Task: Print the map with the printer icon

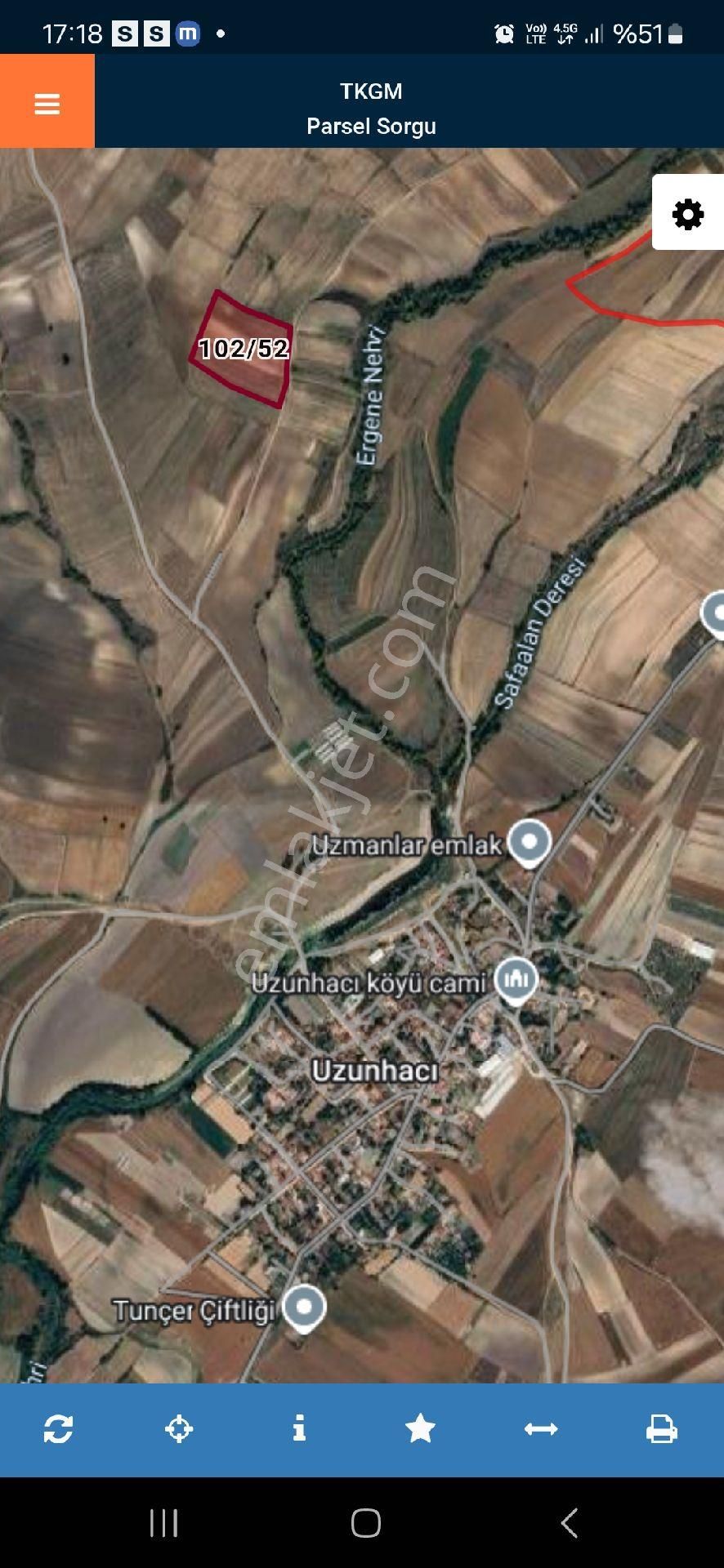Action: (661, 1429)
